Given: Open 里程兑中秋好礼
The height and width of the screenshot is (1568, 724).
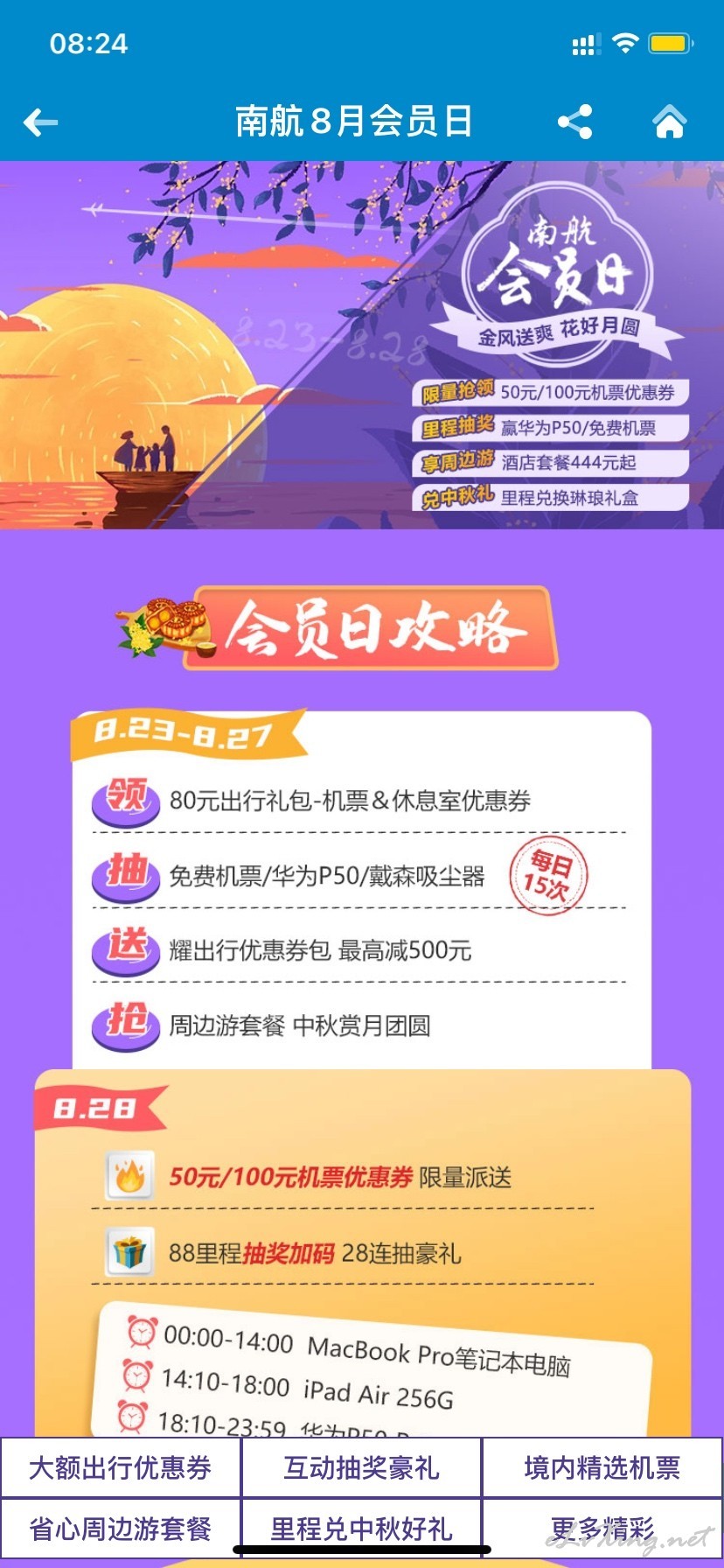Looking at the screenshot, I should (361, 1529).
